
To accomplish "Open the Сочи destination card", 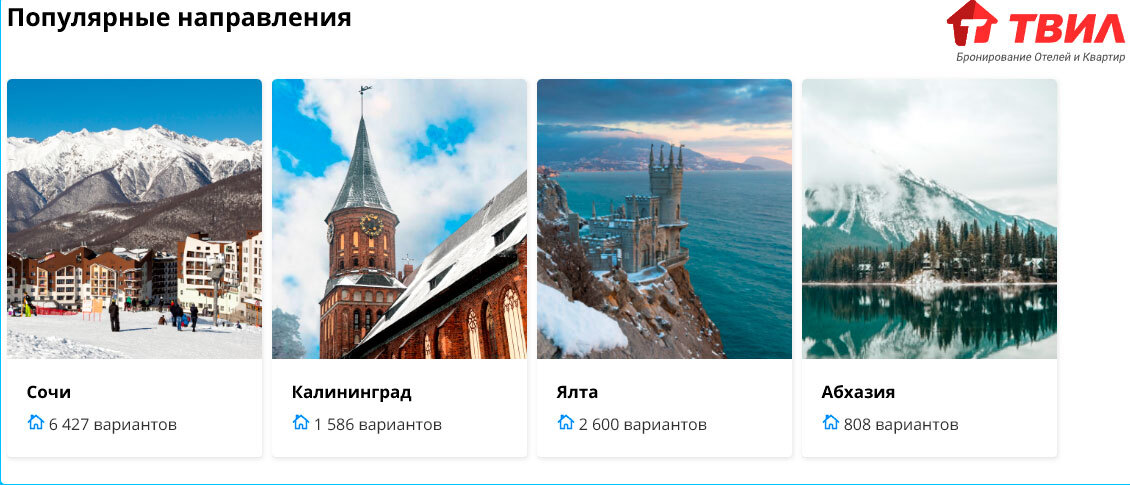I will pyautogui.click(x=134, y=267).
